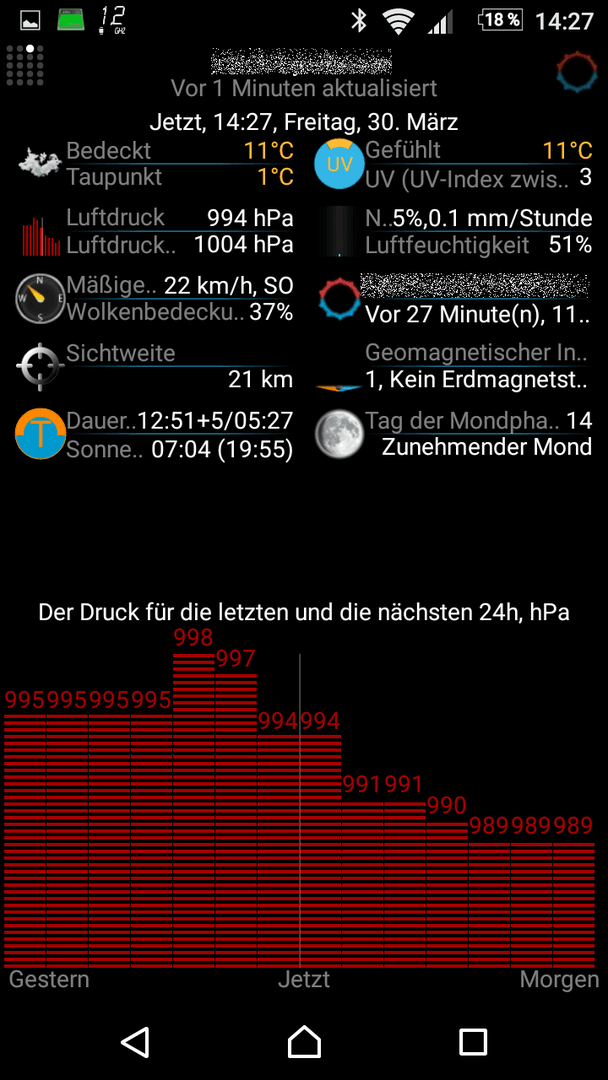Go back with the system back button
This screenshot has width=608, height=1080.
tap(136, 1041)
